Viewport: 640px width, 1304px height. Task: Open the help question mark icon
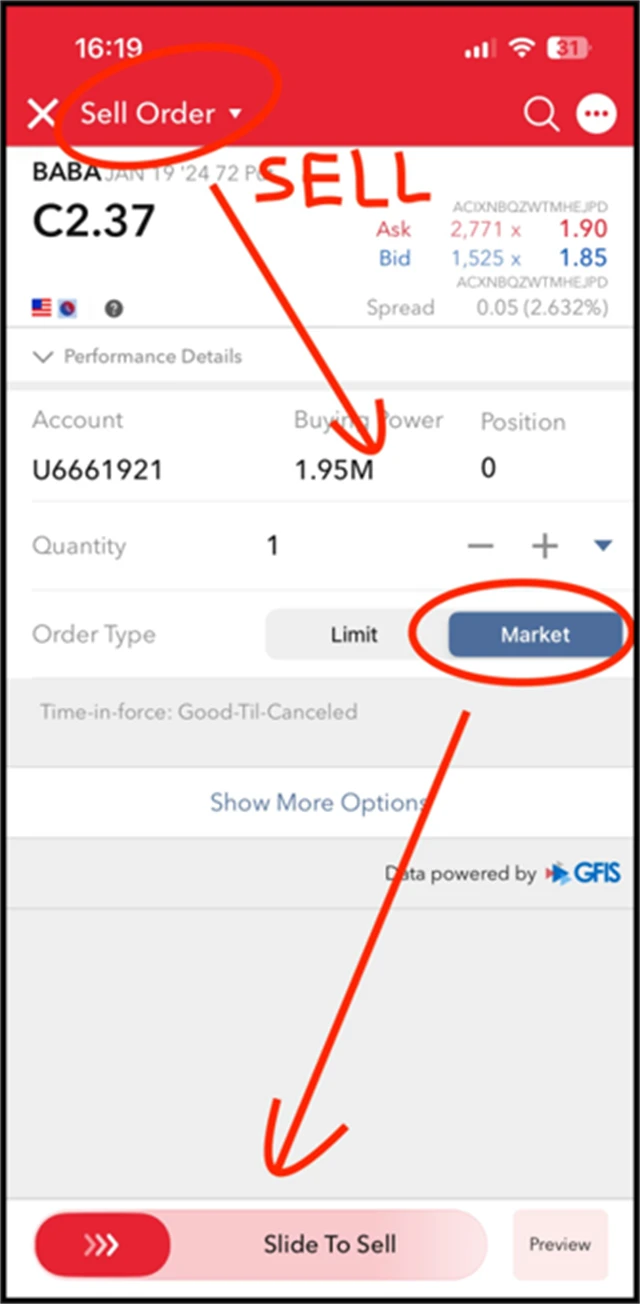click(x=114, y=308)
